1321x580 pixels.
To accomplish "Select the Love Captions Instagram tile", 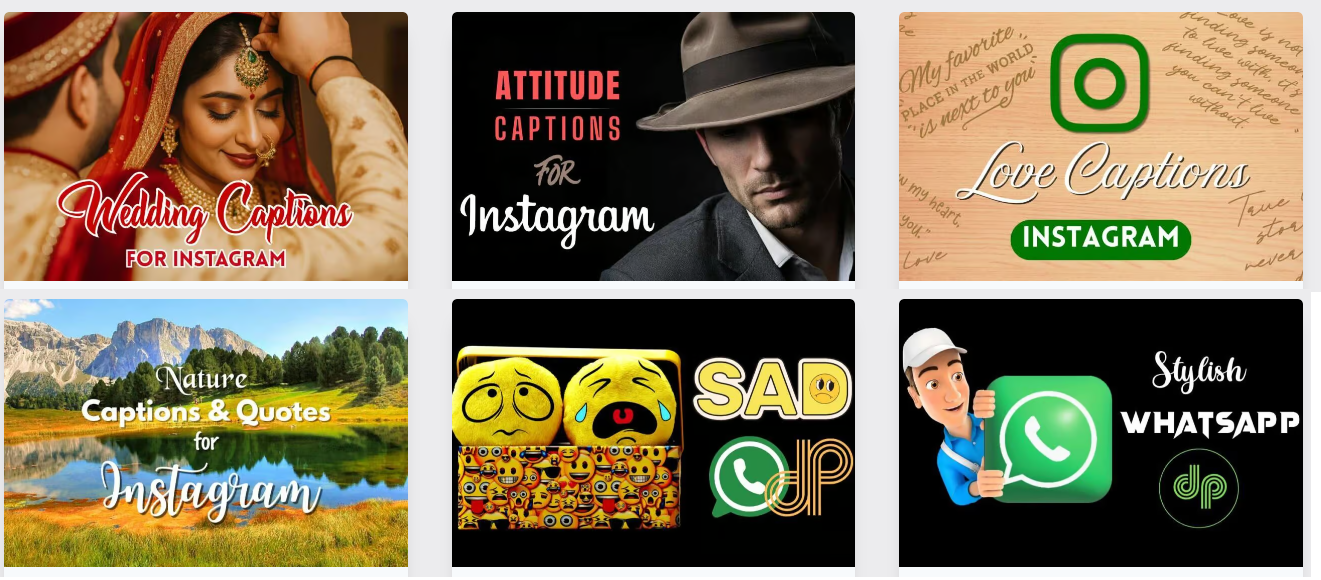I will coord(1100,146).
